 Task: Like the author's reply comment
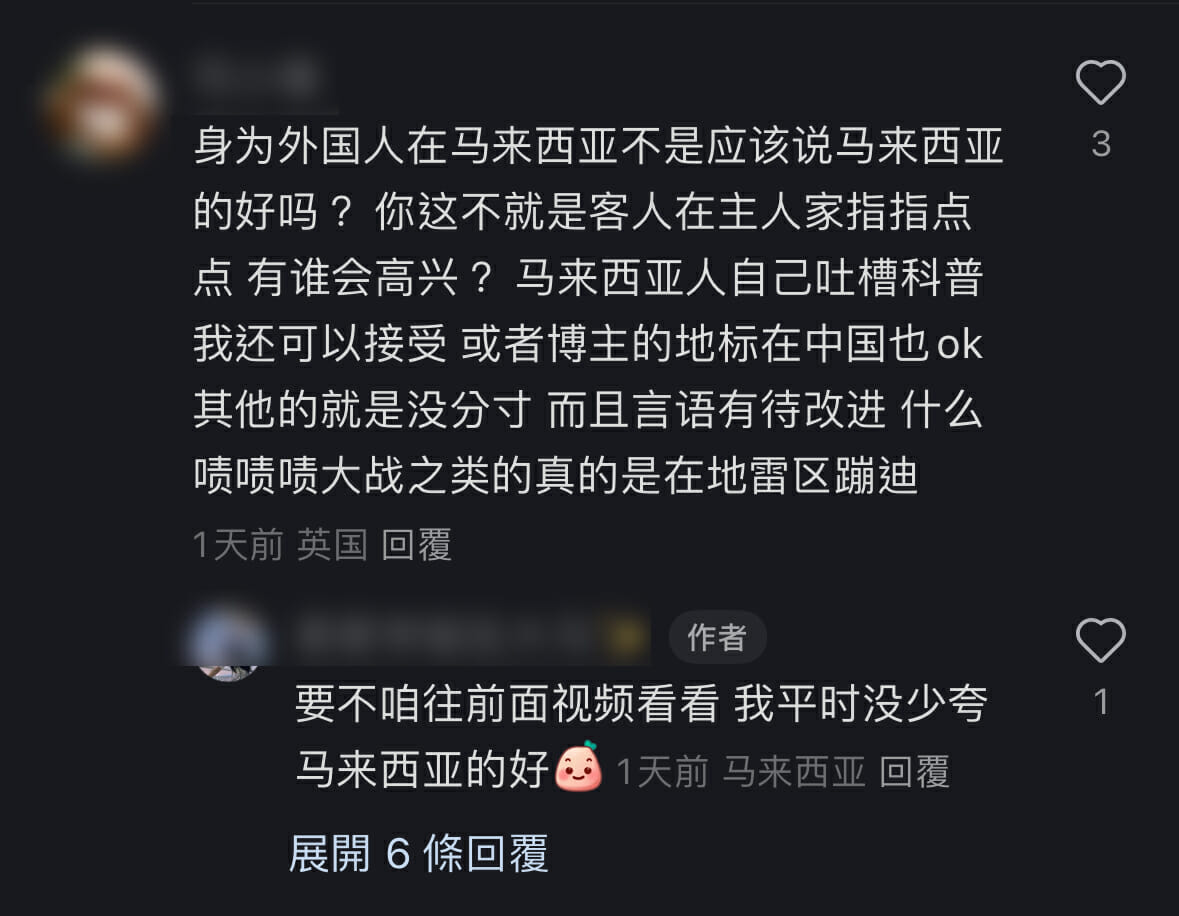pos(1100,641)
